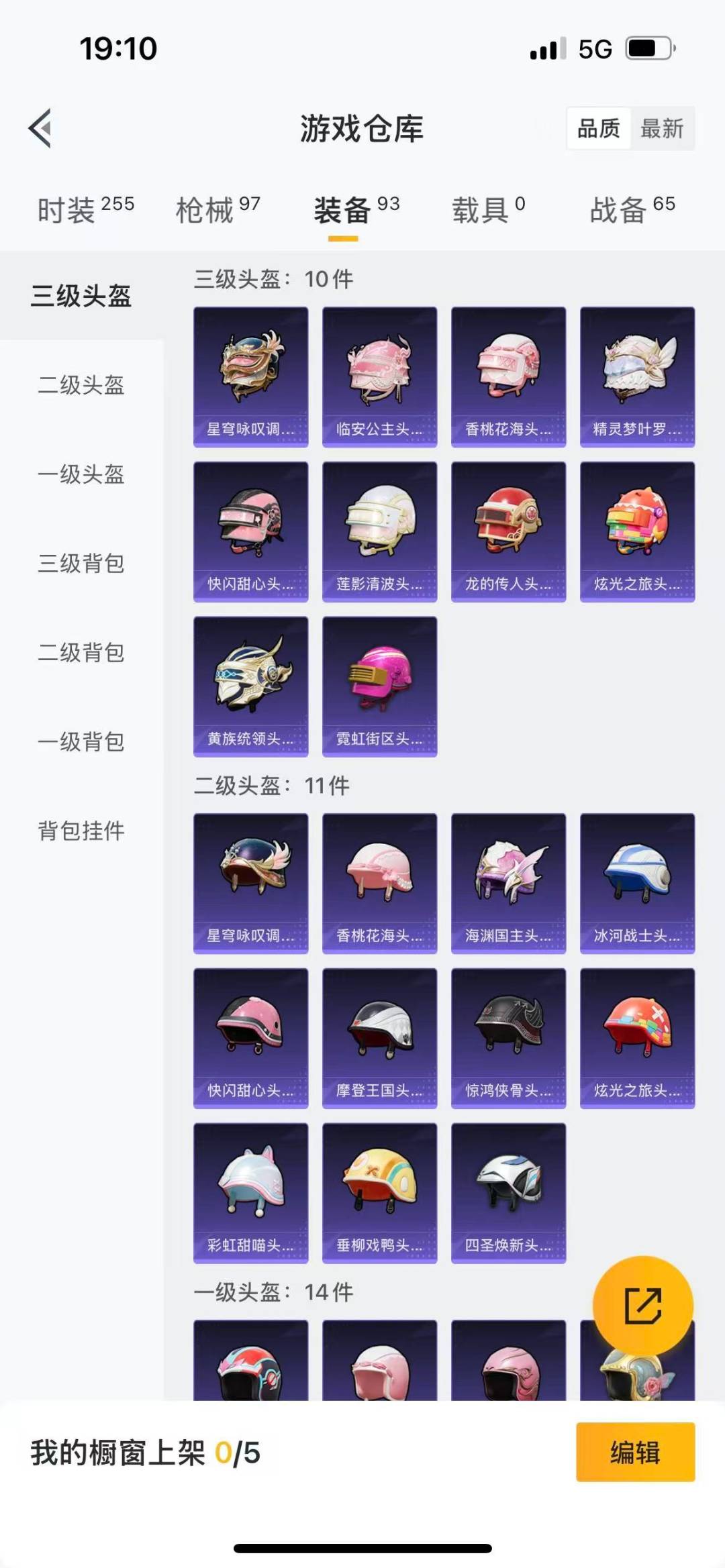The height and width of the screenshot is (1568, 725).
Task: Select 背包挂件 from the sidebar
Action: click(79, 831)
